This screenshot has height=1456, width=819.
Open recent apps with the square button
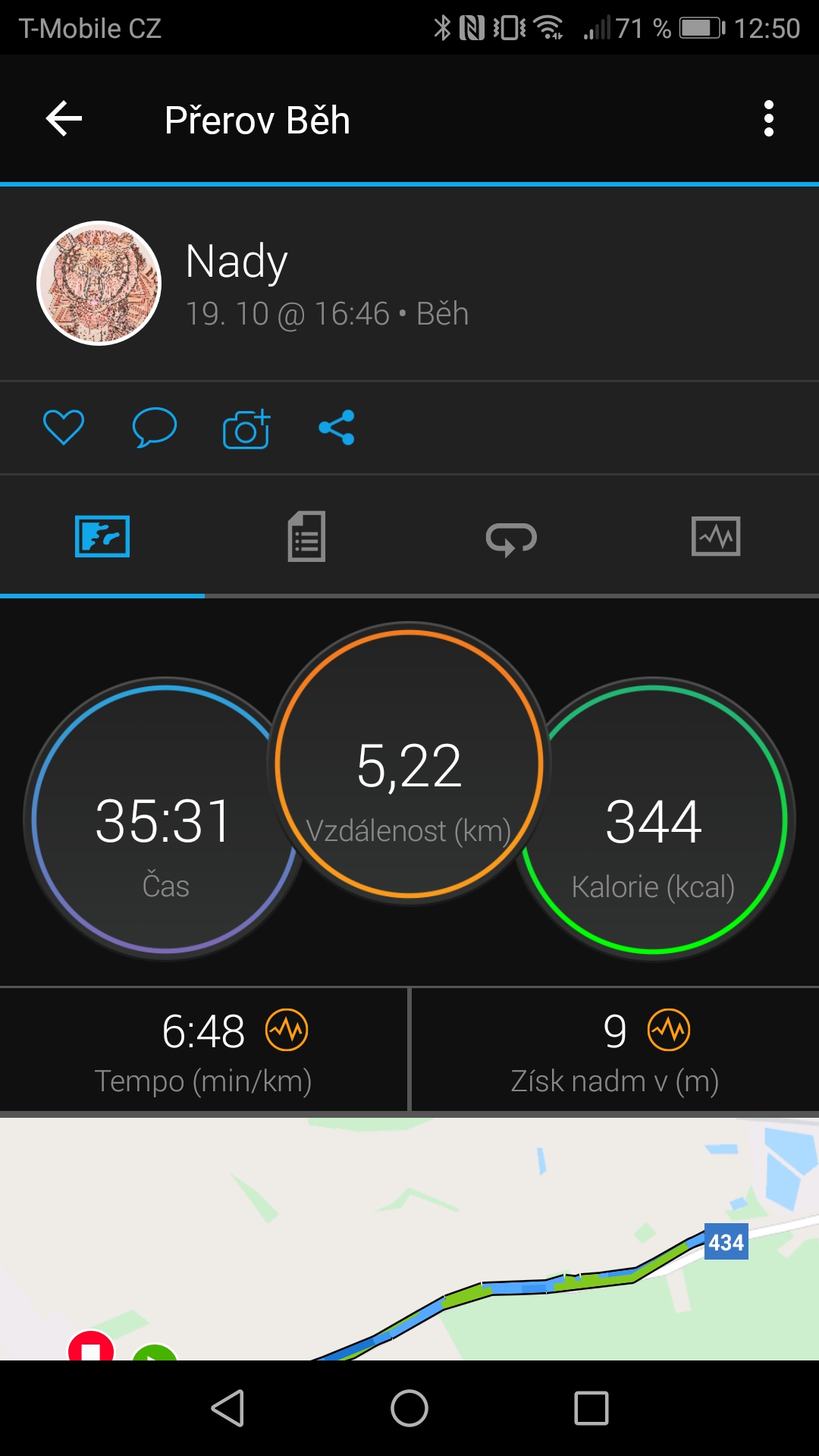pyautogui.click(x=591, y=1409)
